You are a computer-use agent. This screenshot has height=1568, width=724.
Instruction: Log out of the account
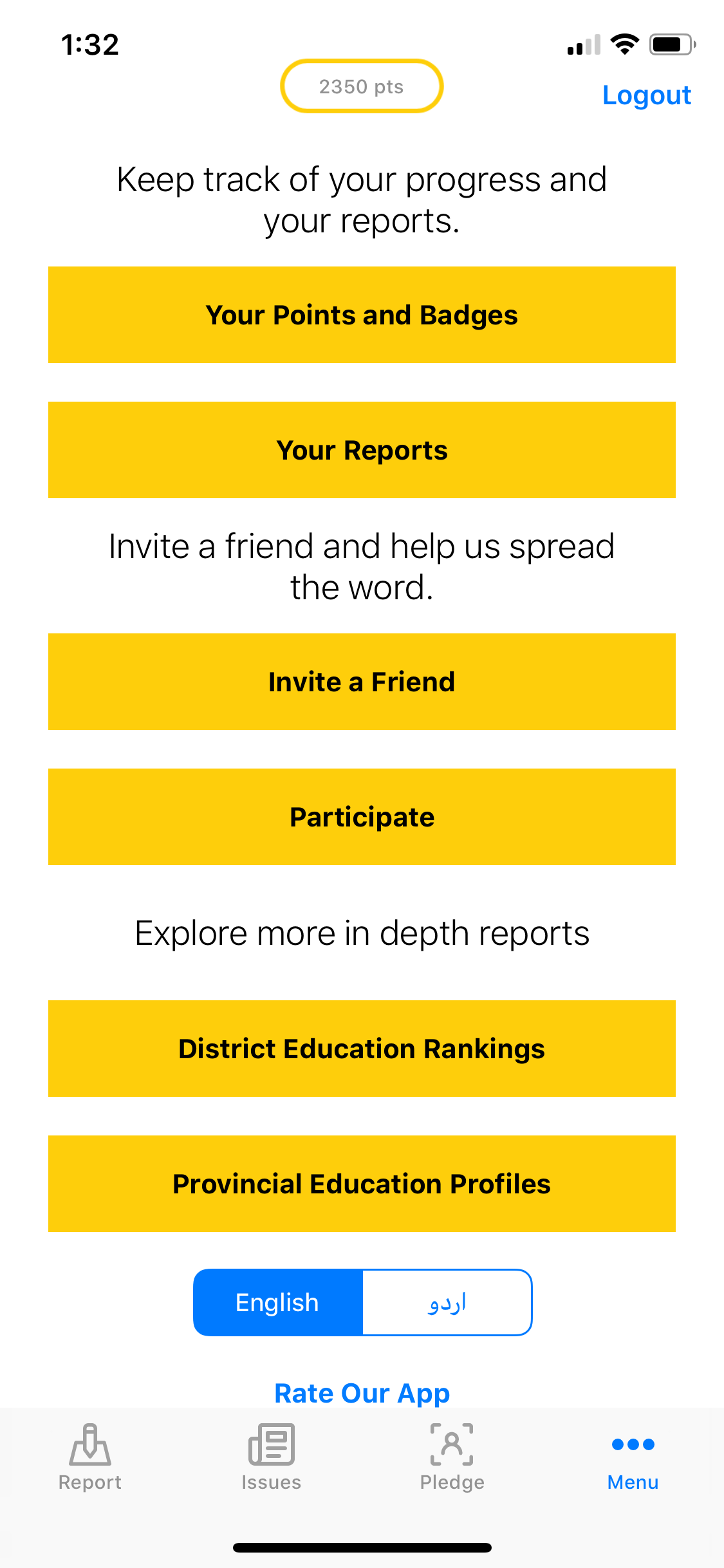[646, 95]
